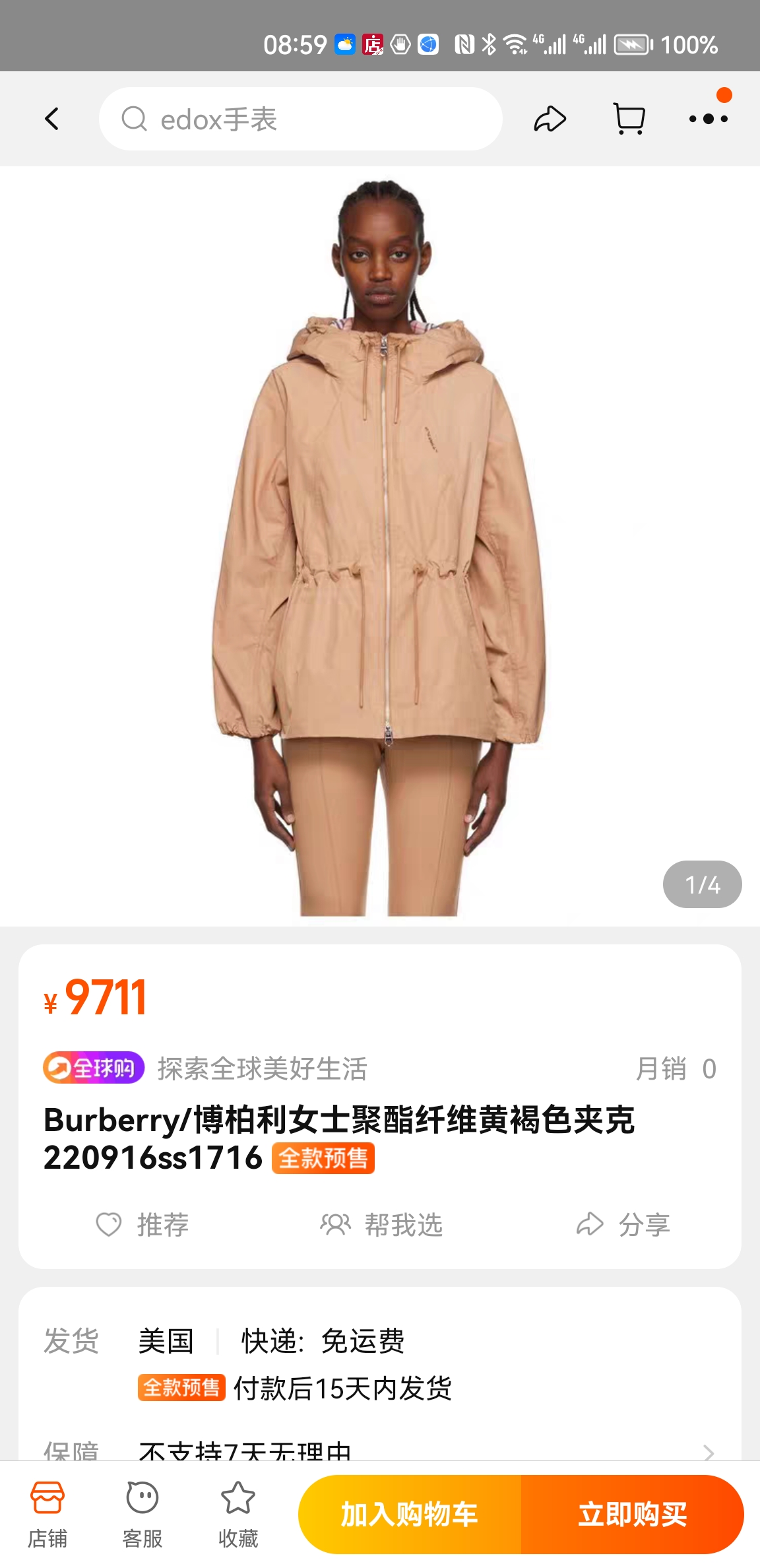Tap 加入购物车 to add to cart
The height and width of the screenshot is (1568, 760).
(410, 1515)
